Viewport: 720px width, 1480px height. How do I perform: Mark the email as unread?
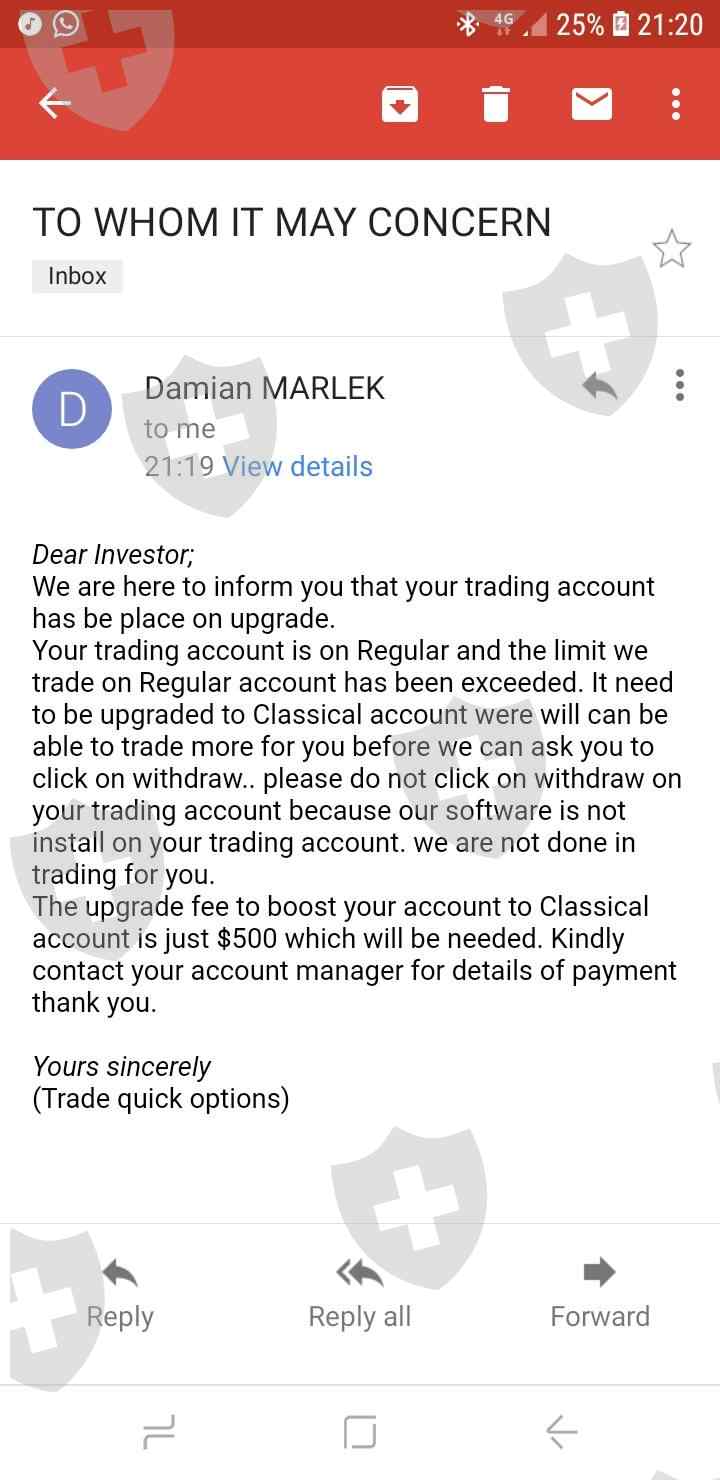pyautogui.click(x=591, y=104)
